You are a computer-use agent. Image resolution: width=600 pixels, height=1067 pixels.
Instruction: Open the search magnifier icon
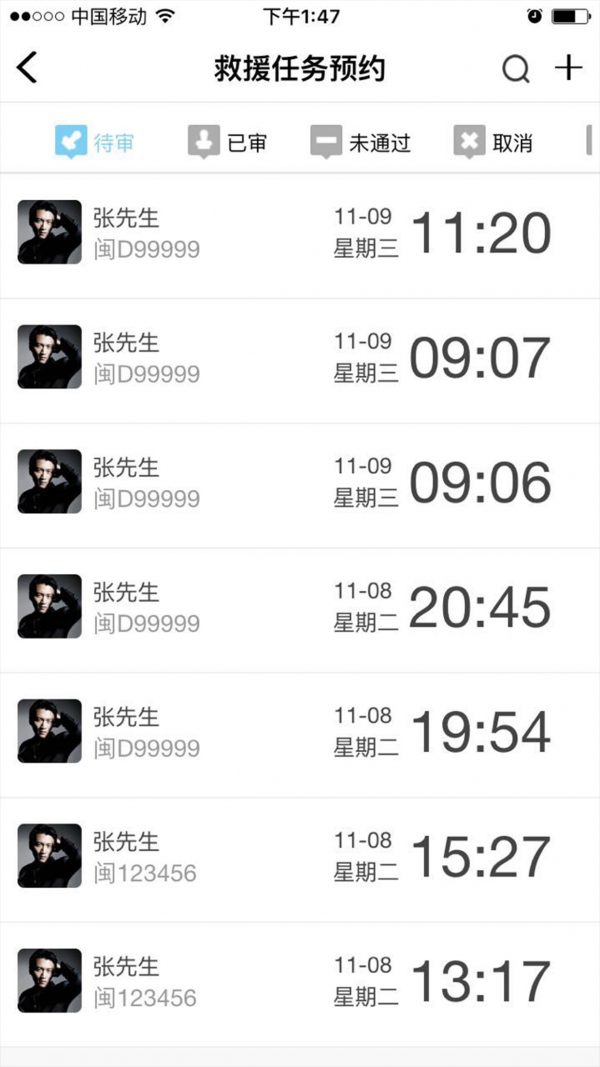(x=515, y=69)
